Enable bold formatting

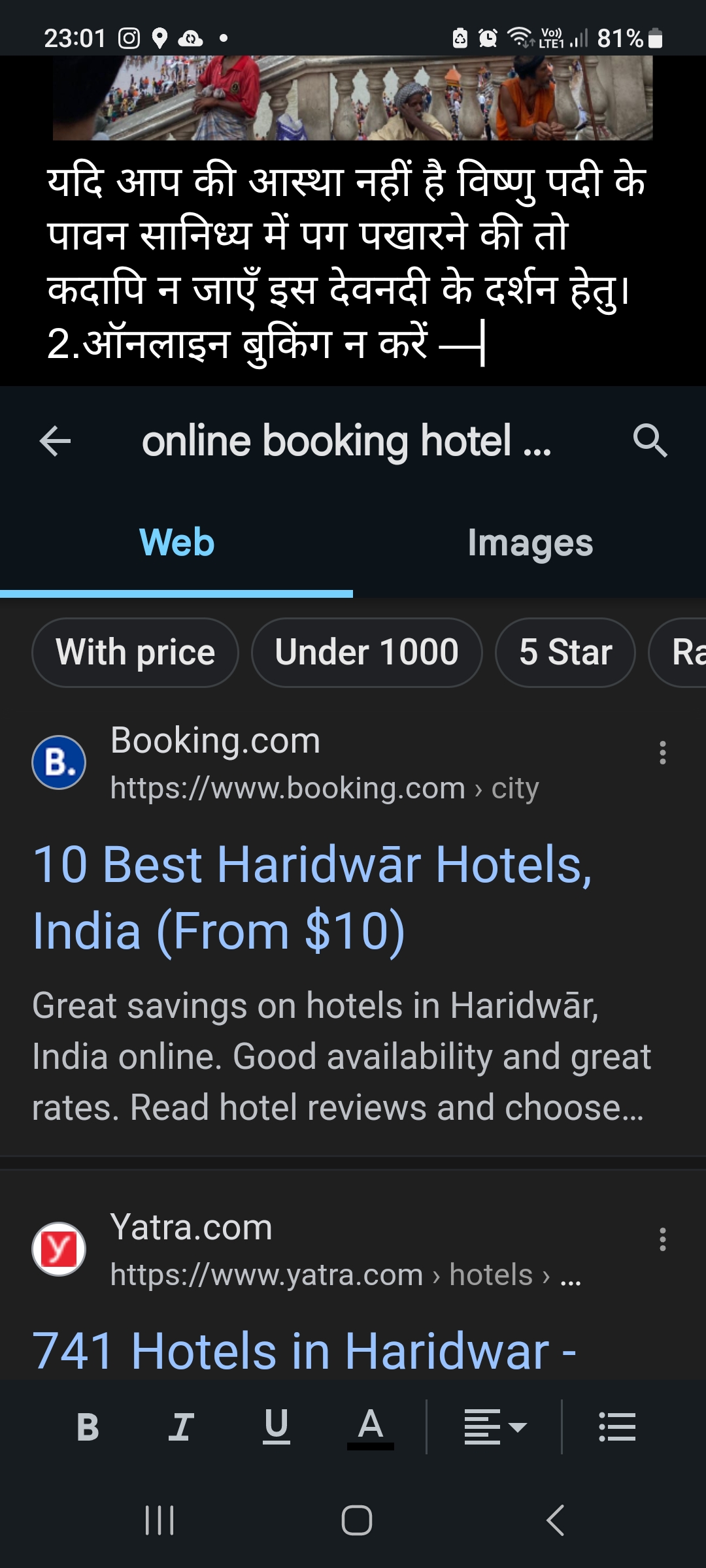[x=88, y=1427]
